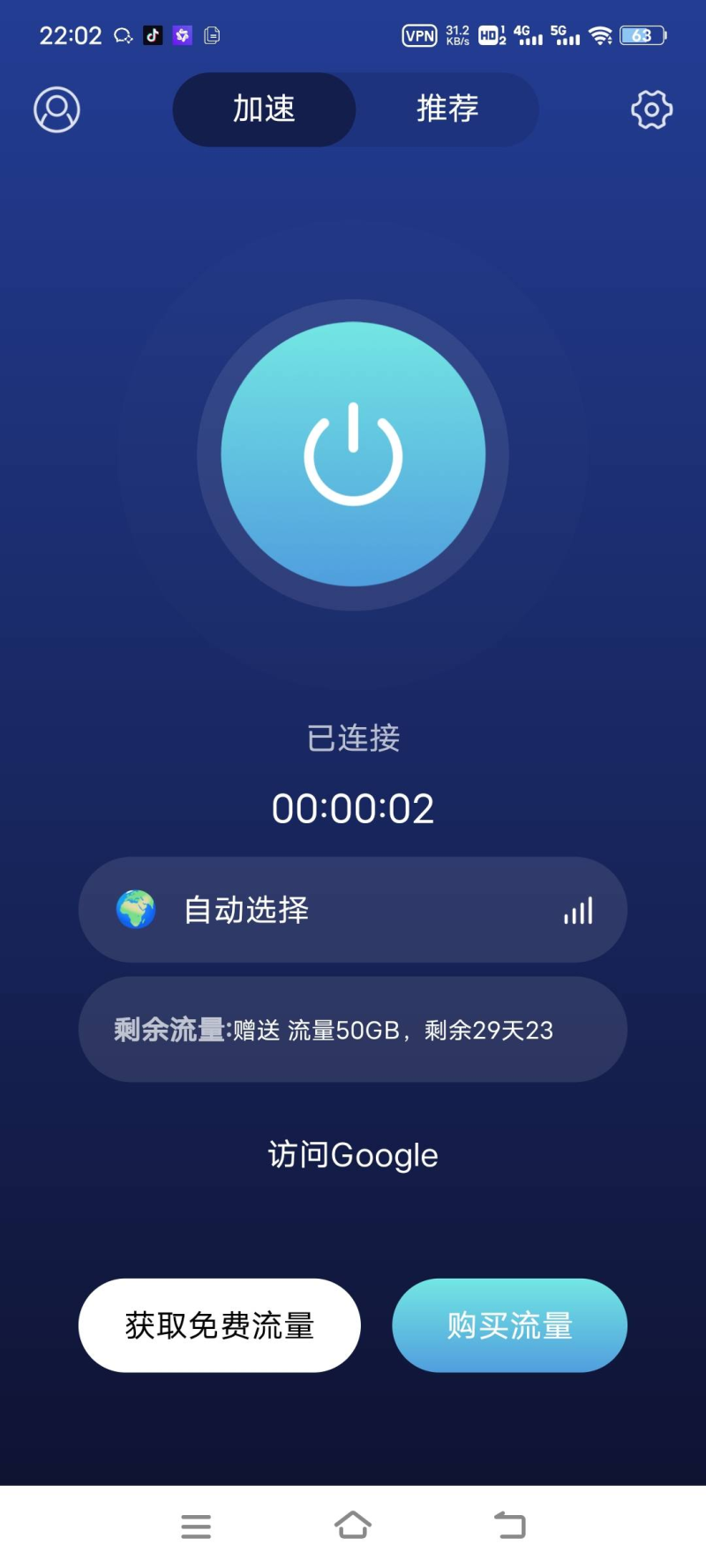Switch to the 推荐 tab

(x=447, y=109)
